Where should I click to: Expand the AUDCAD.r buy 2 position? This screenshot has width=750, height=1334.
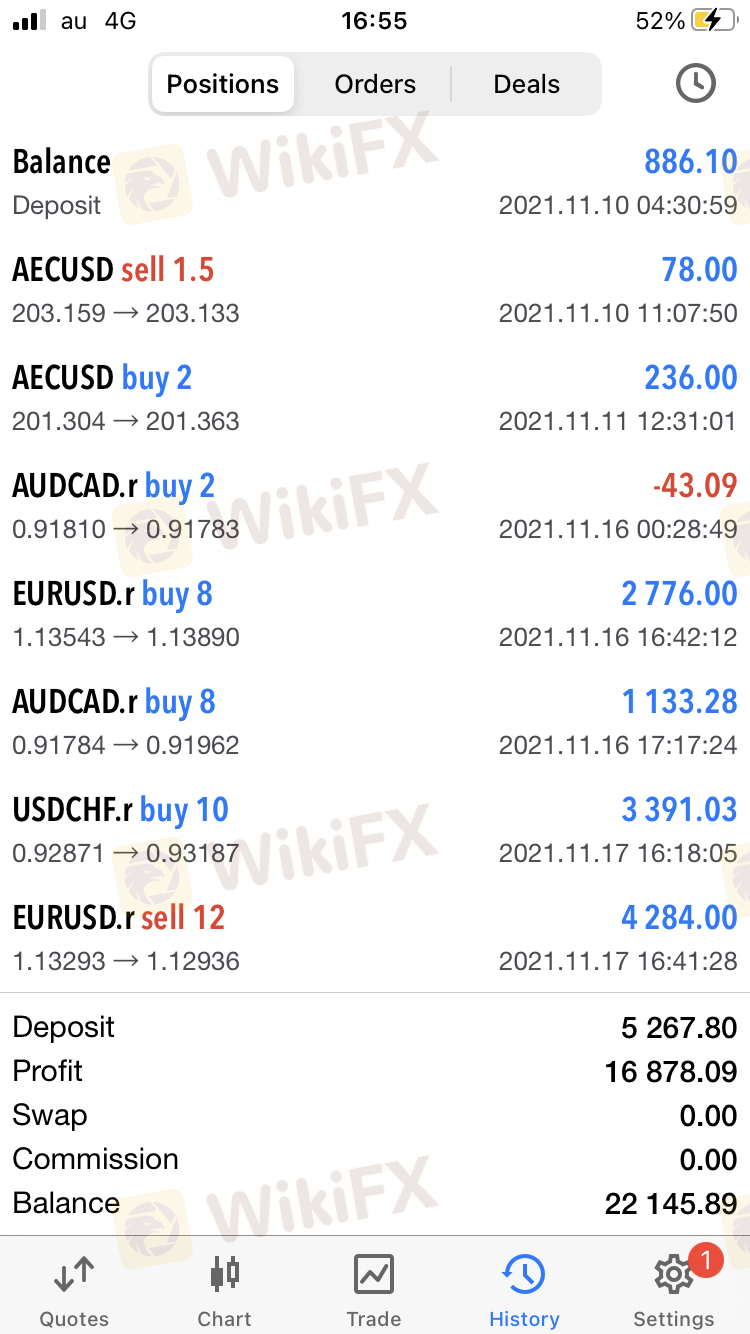[375, 506]
